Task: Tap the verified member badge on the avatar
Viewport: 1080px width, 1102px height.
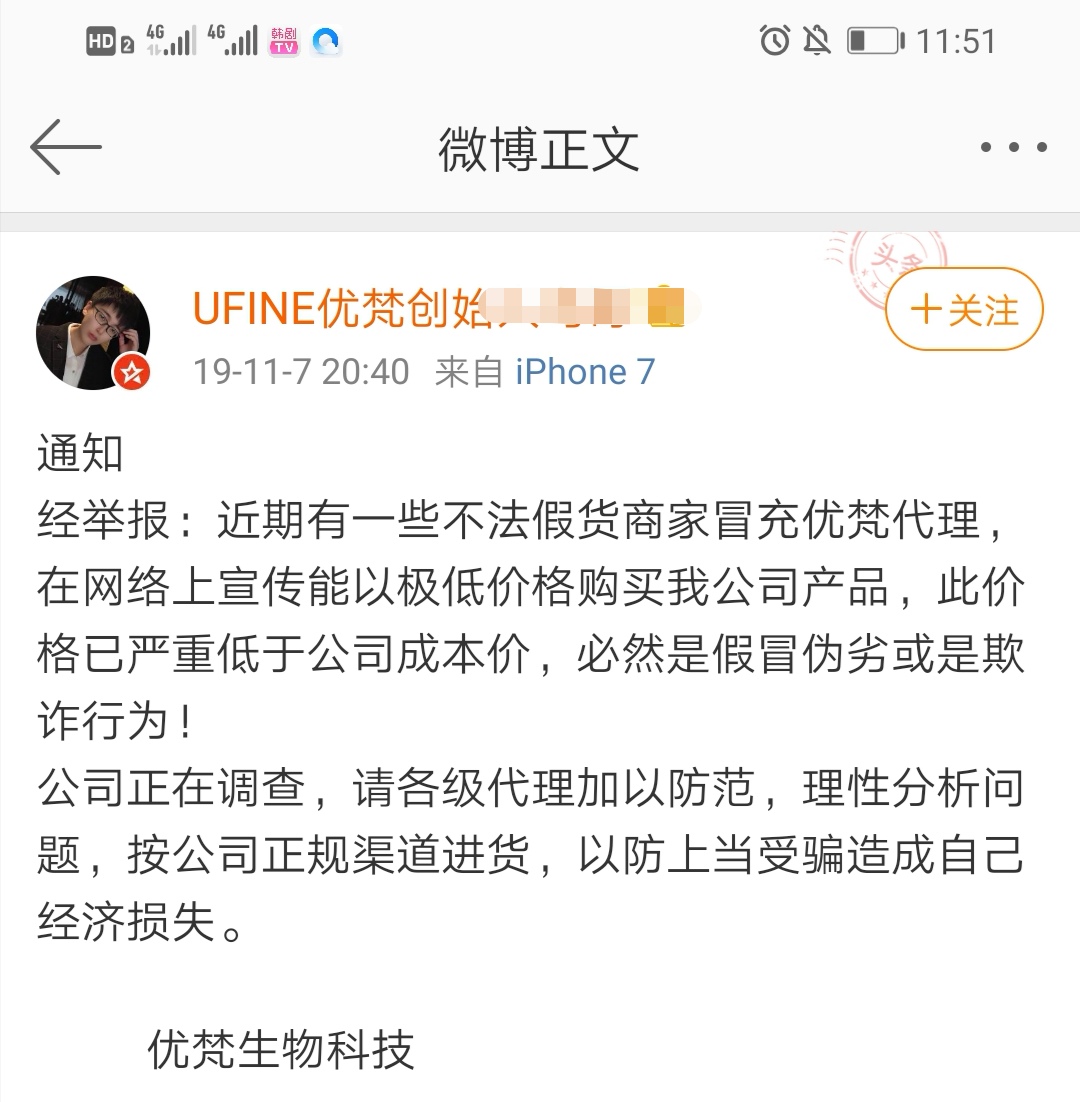Action: 131,369
